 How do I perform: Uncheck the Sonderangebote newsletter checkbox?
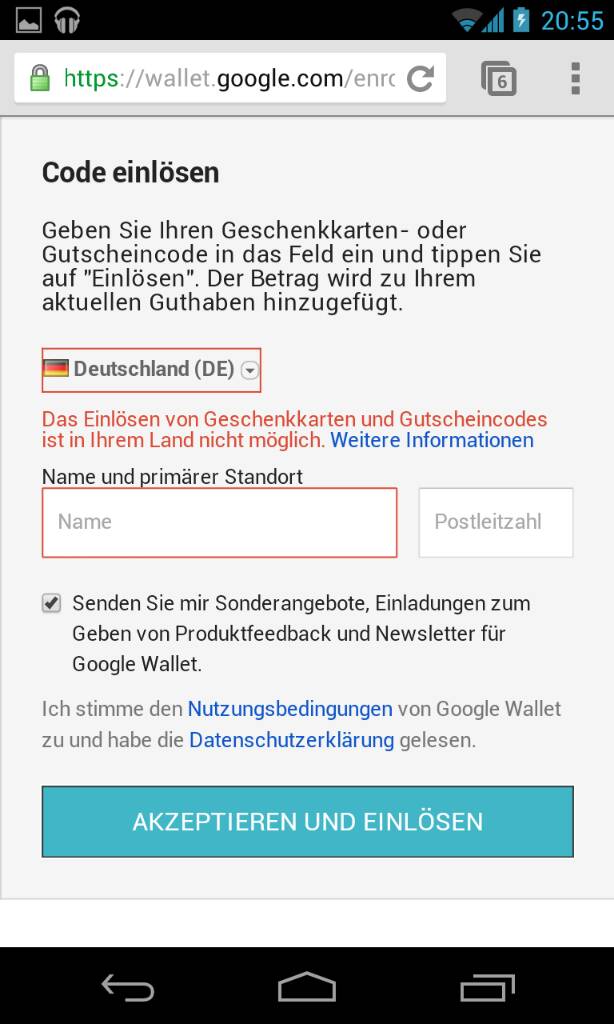pos(52,603)
